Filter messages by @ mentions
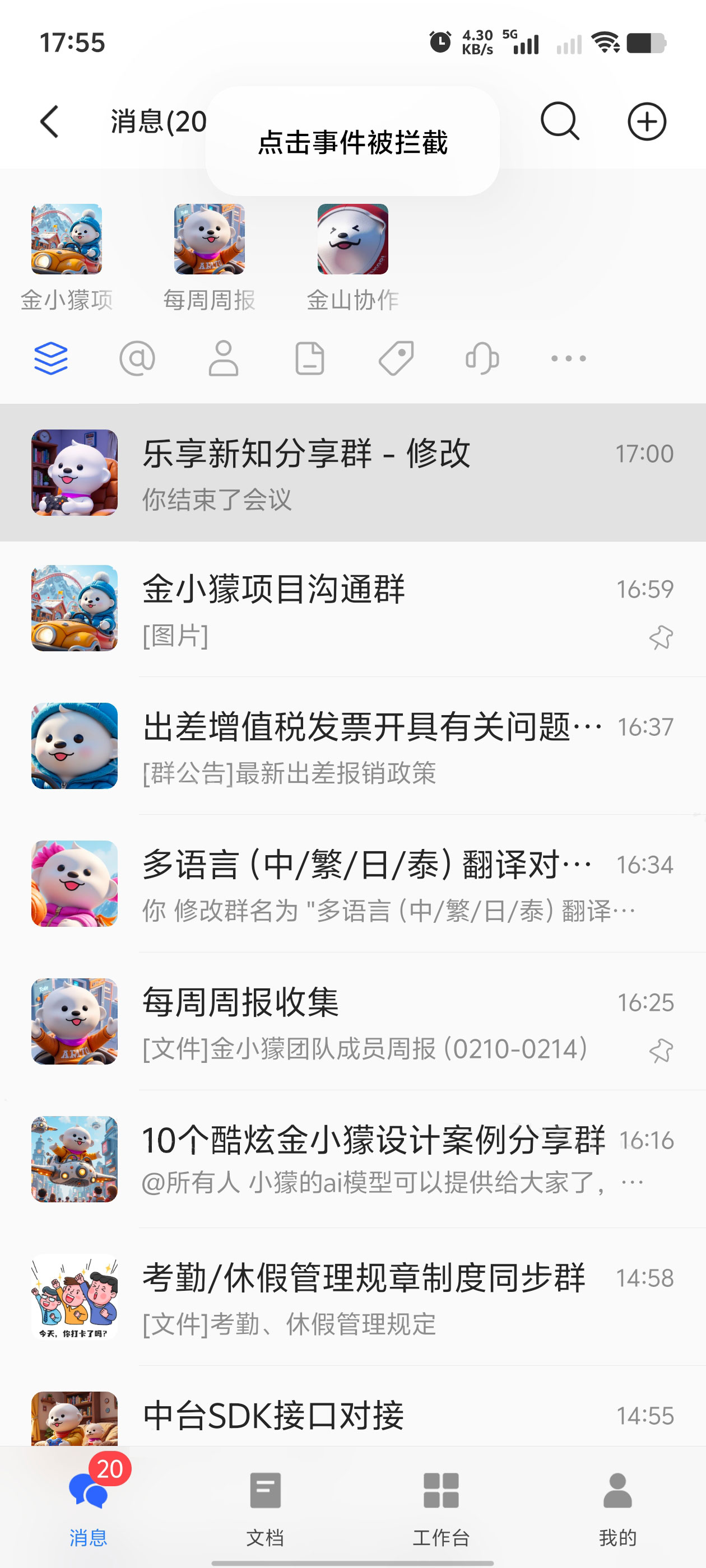The height and width of the screenshot is (1568, 706). click(137, 358)
